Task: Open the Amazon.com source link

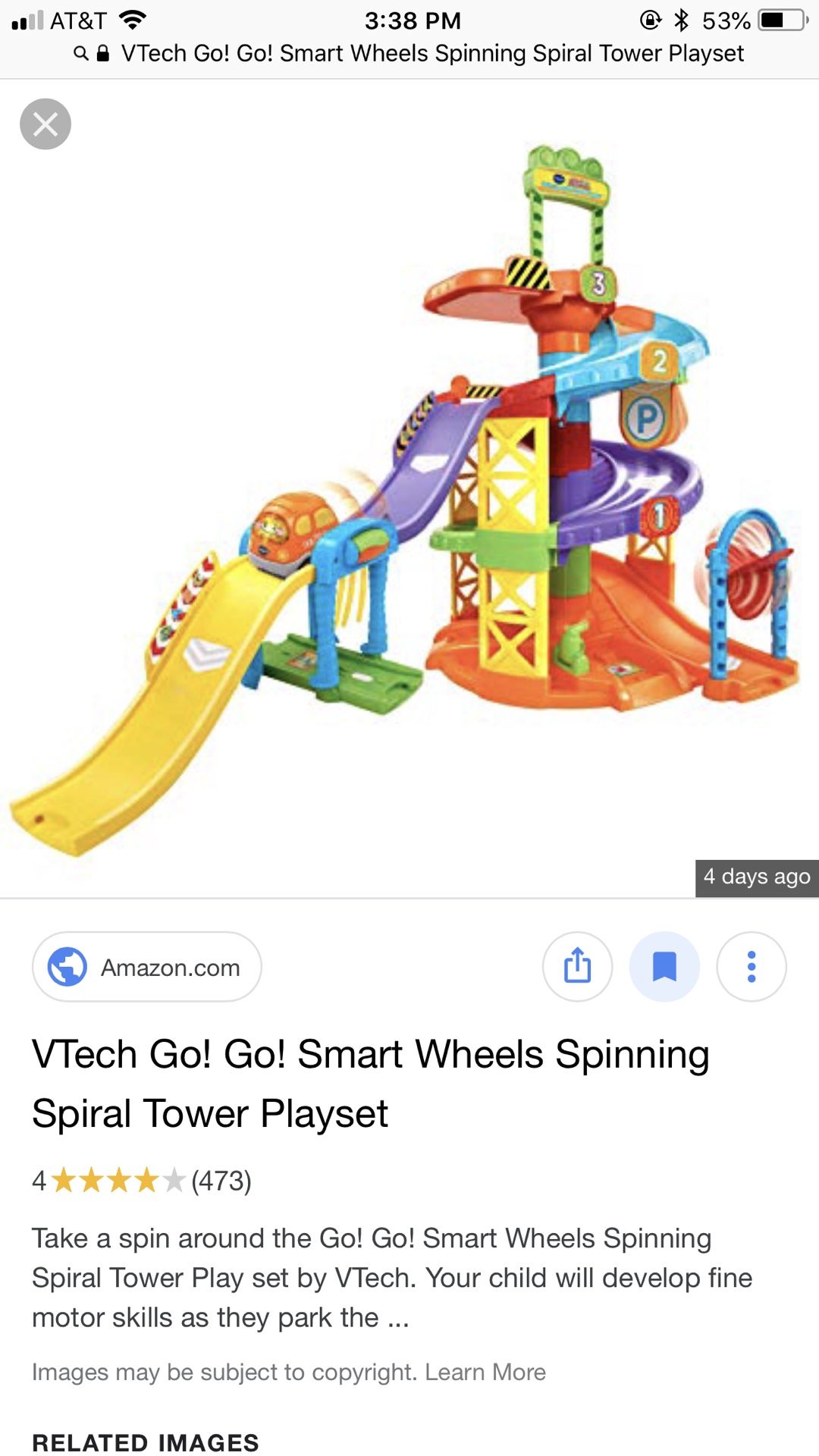Action: coord(147,967)
